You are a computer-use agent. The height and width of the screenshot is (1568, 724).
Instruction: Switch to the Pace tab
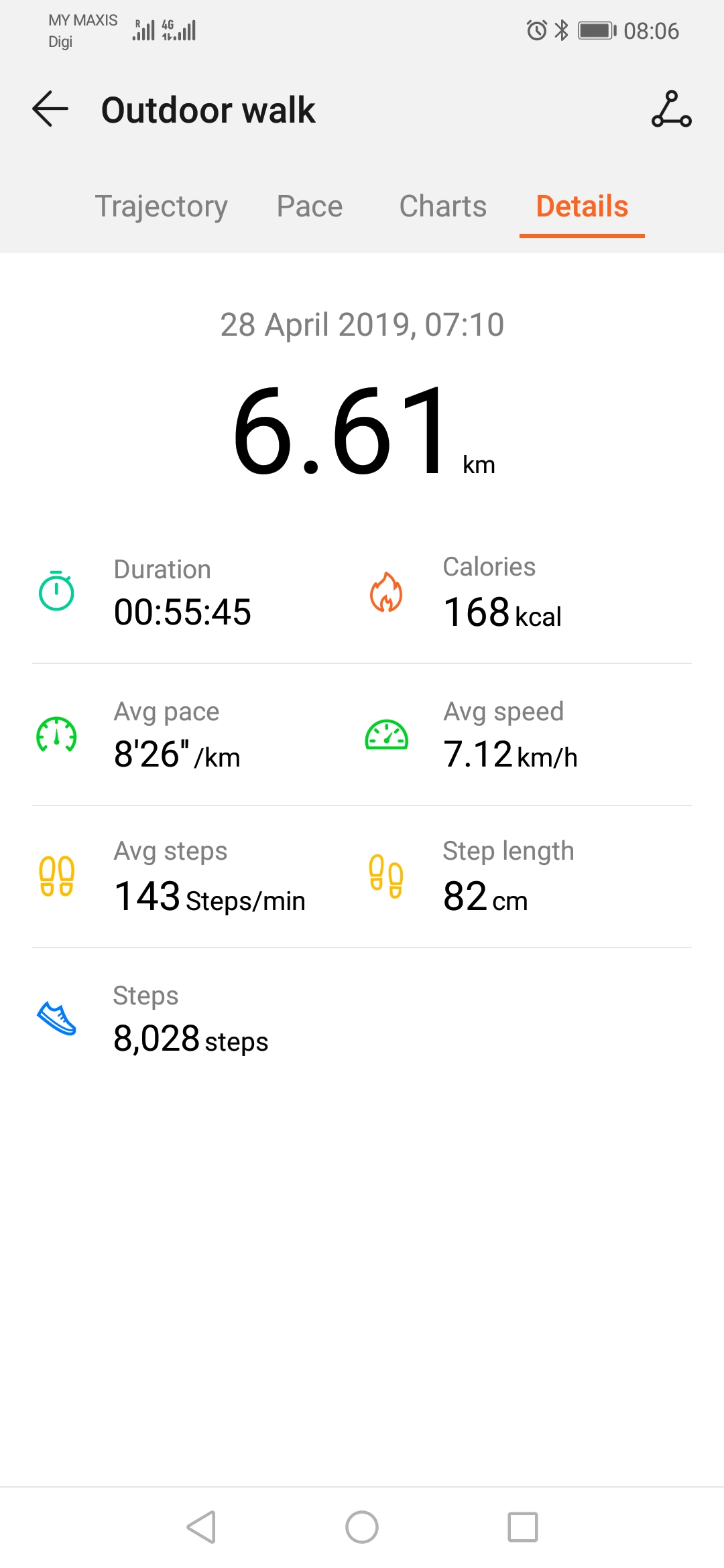tap(310, 206)
